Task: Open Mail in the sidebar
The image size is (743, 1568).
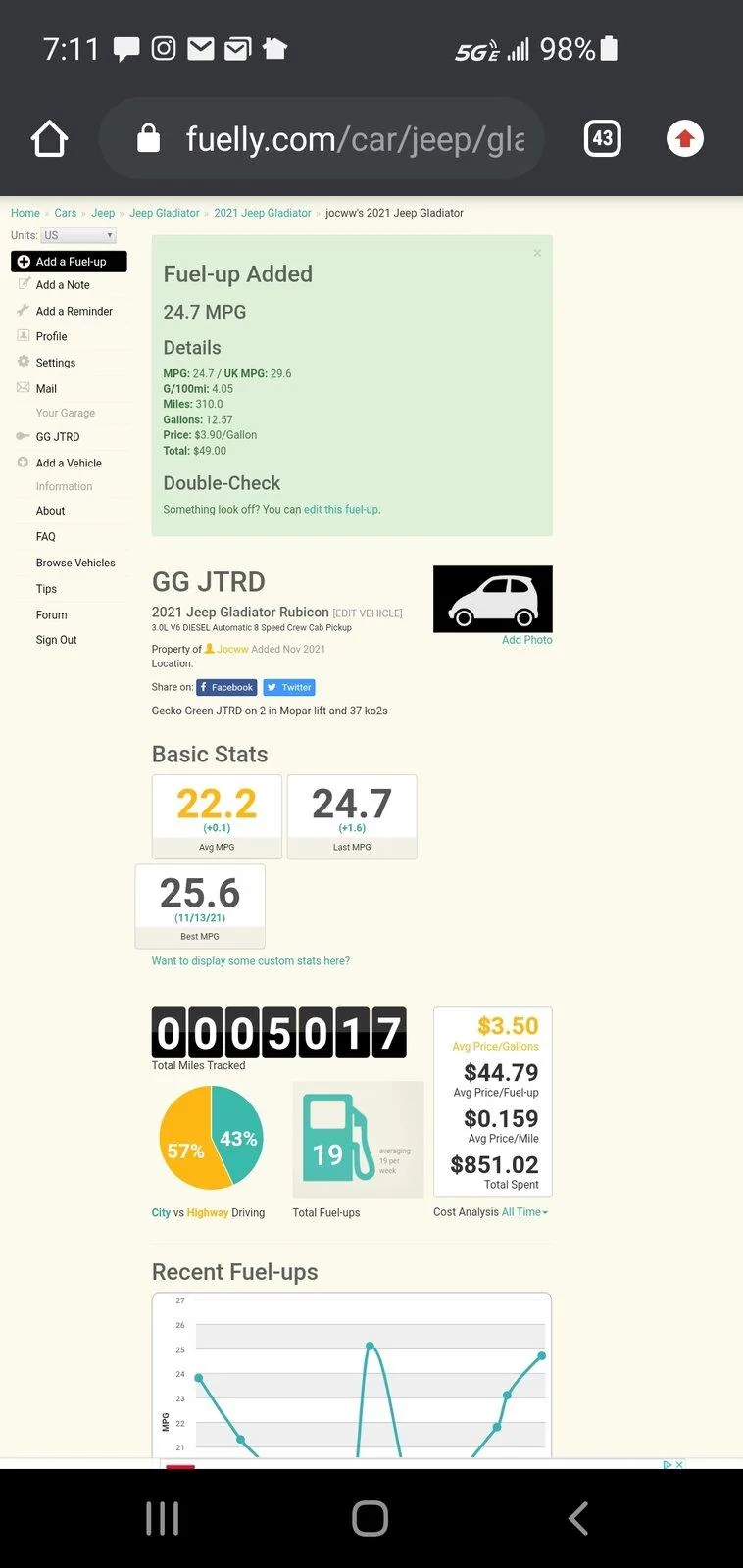Action: point(46,389)
